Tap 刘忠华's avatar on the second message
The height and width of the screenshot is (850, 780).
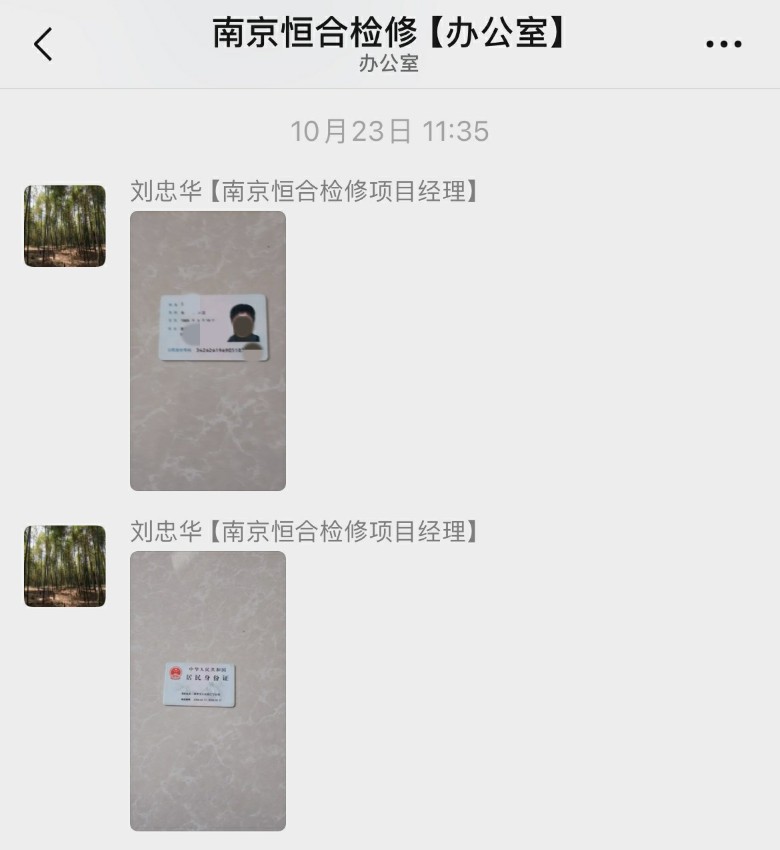click(x=65, y=566)
